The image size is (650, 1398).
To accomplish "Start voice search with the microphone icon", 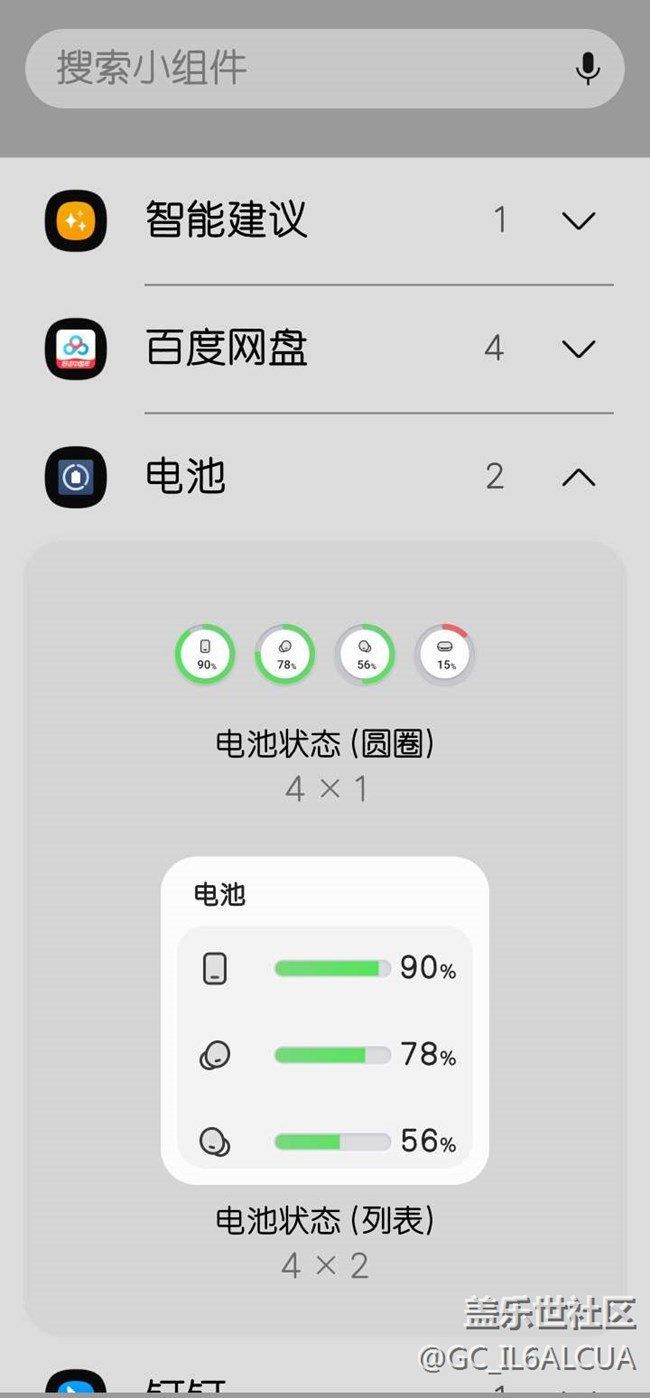I will (x=588, y=68).
